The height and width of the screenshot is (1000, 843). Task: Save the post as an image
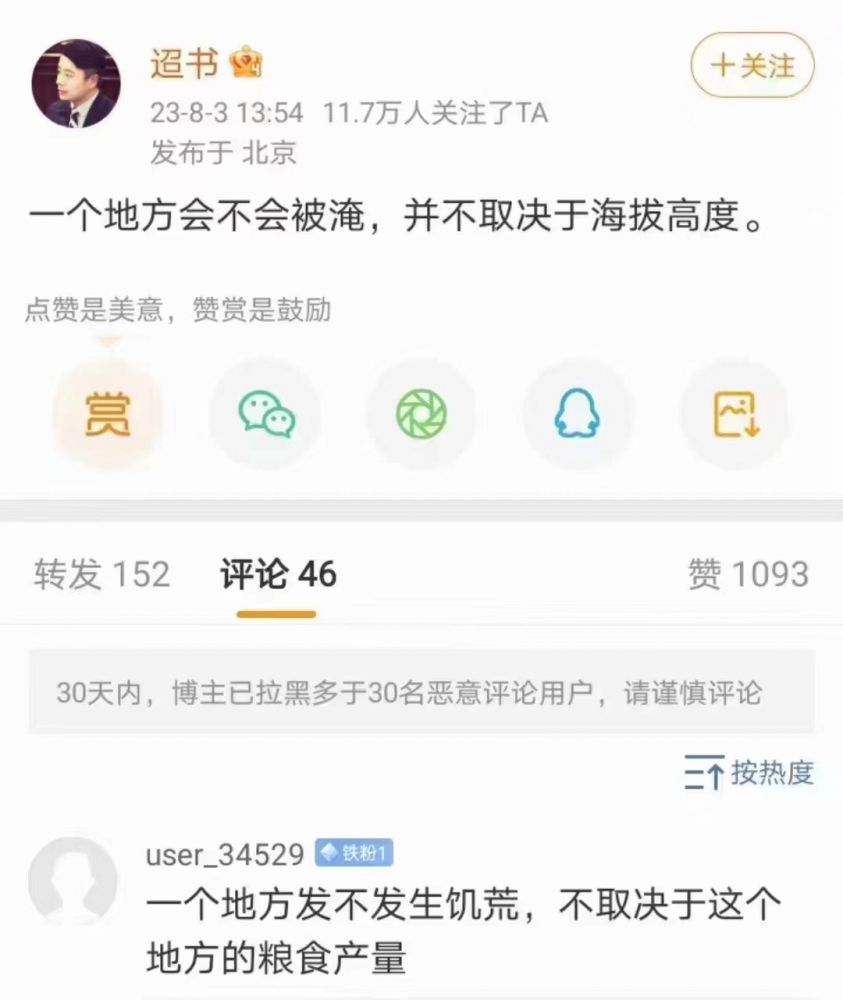pos(735,414)
